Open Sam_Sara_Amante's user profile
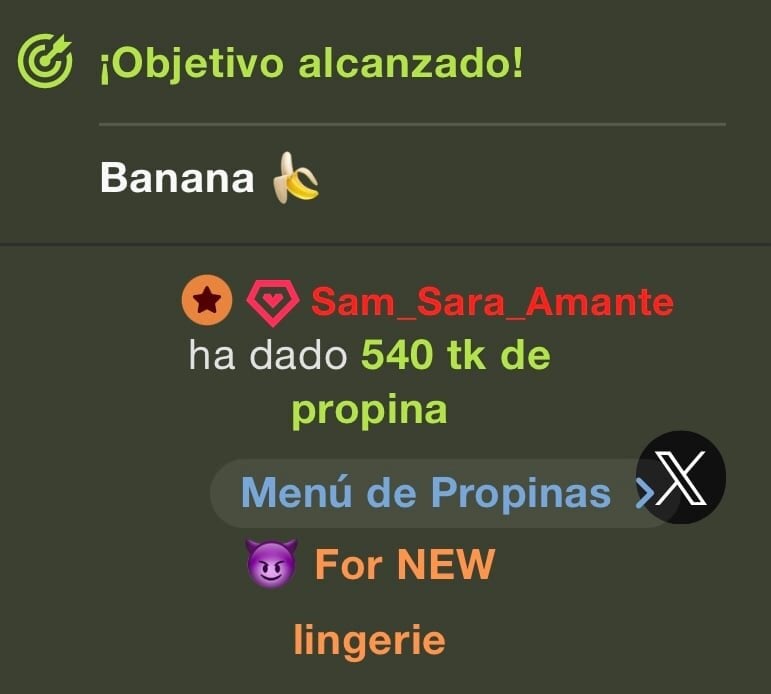 click(x=492, y=302)
